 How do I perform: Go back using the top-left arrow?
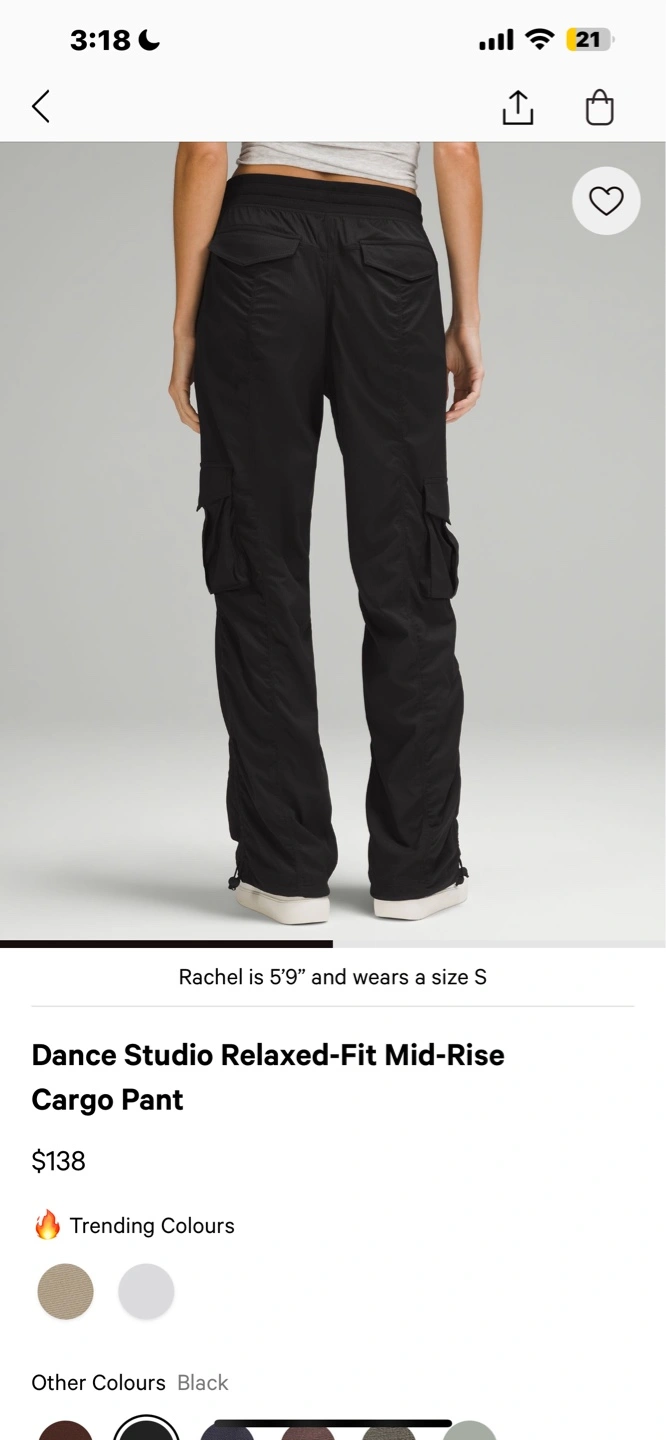coord(41,106)
